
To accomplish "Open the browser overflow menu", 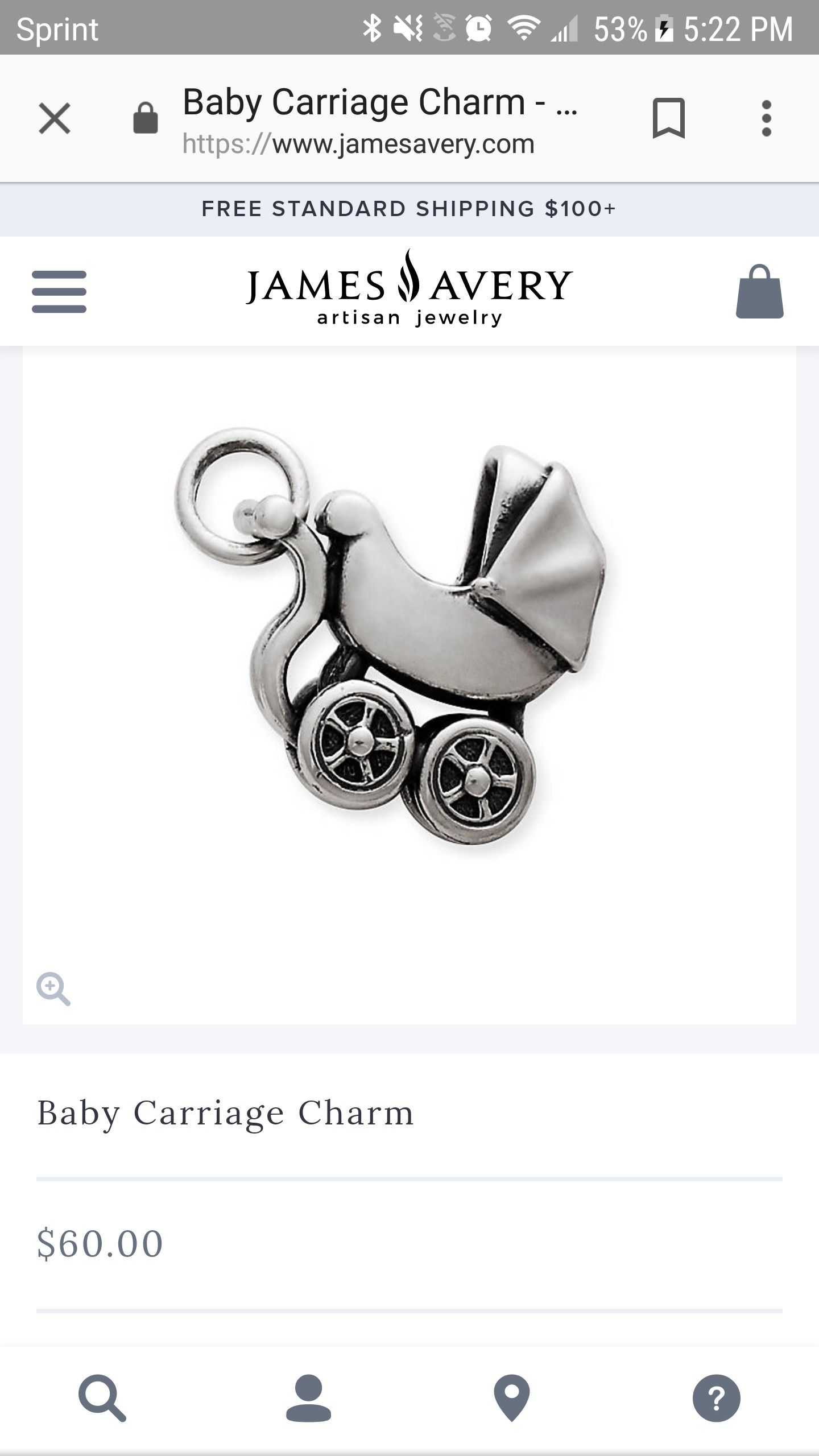I will click(x=766, y=118).
